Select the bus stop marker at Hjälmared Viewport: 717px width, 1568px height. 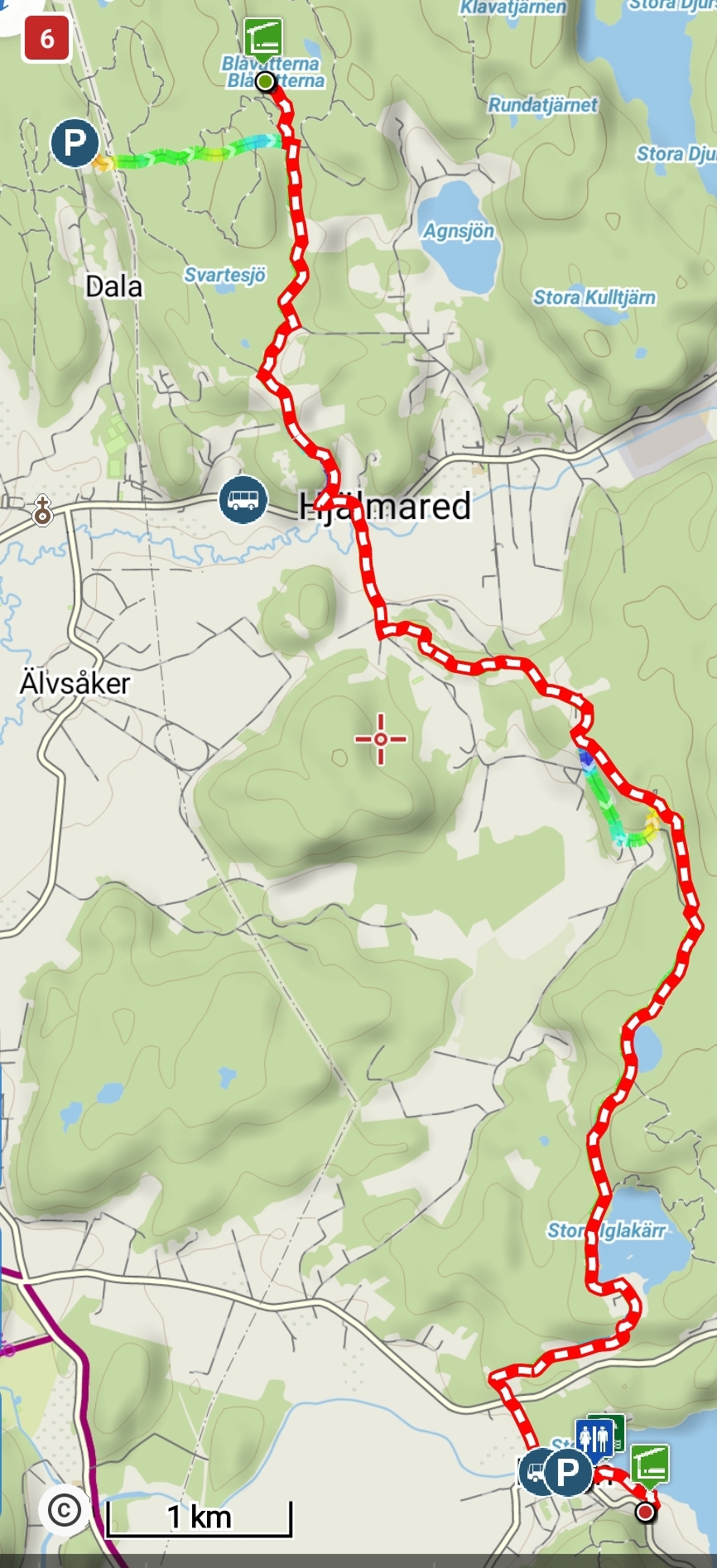click(243, 499)
